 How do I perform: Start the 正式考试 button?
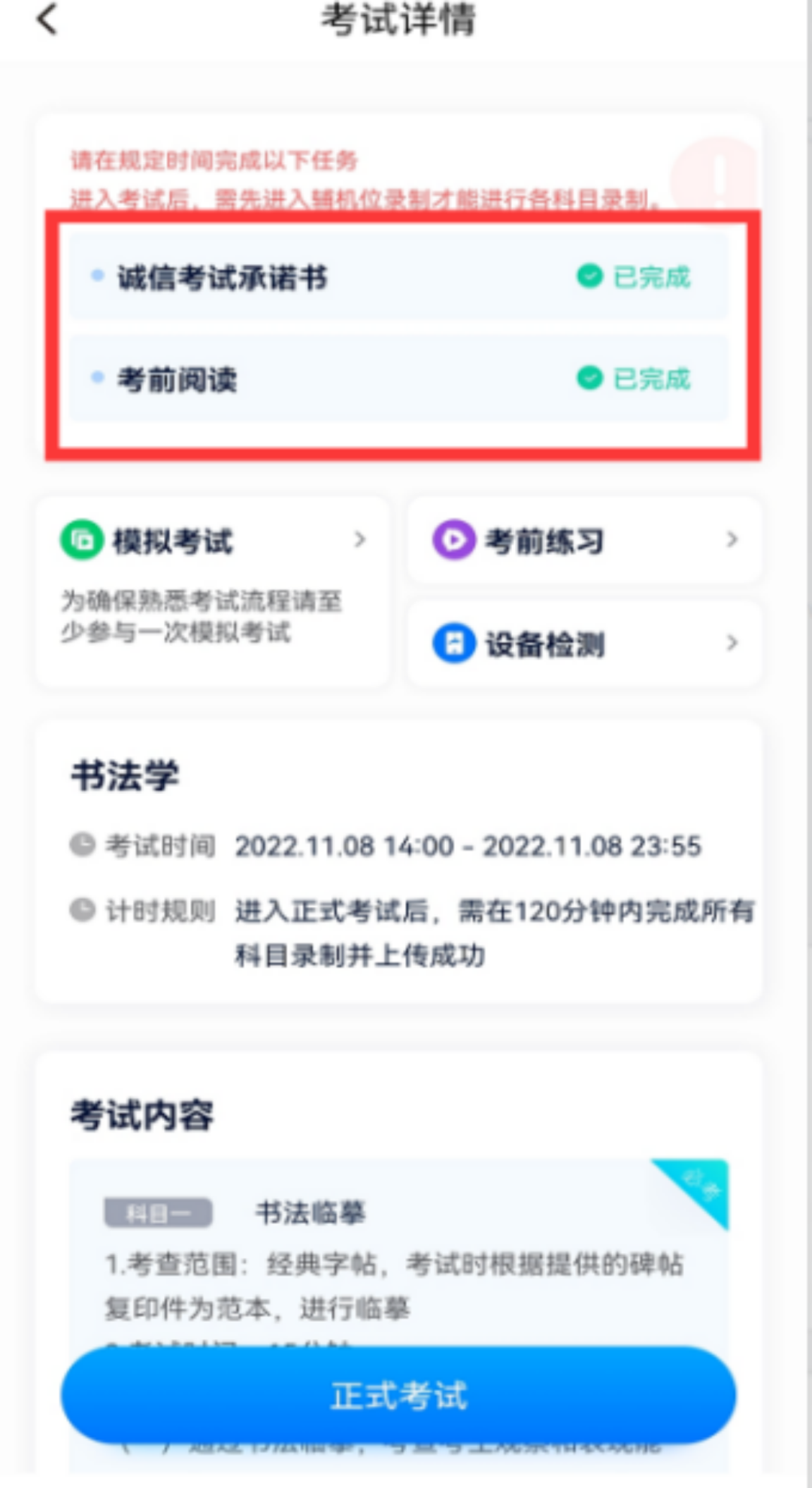[398, 1396]
